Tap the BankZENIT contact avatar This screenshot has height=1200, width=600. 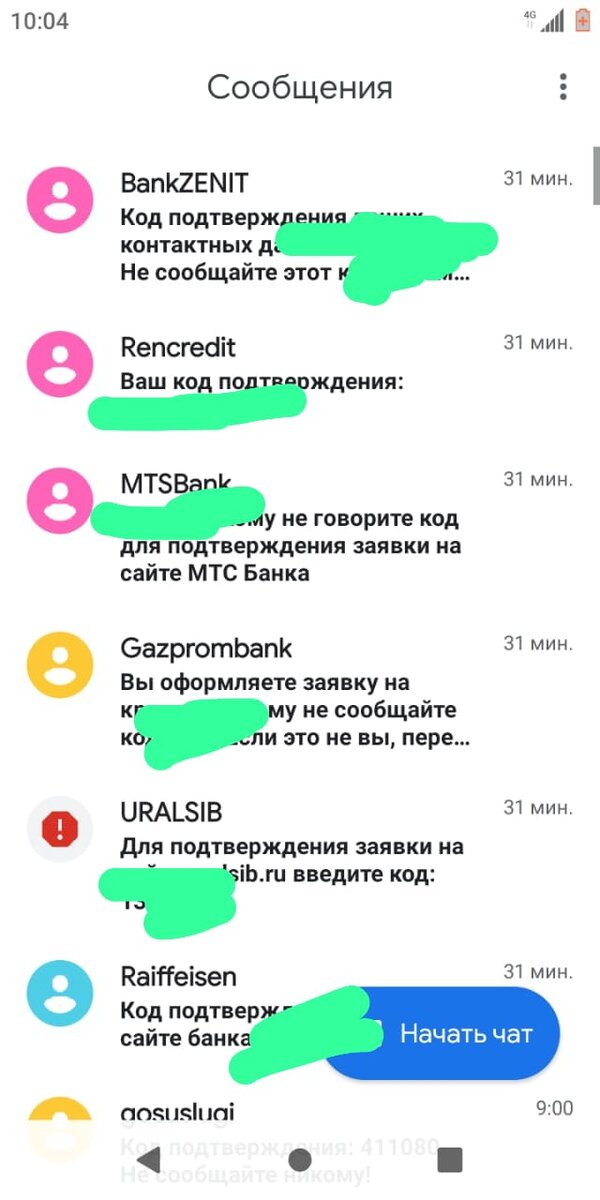tap(61, 200)
